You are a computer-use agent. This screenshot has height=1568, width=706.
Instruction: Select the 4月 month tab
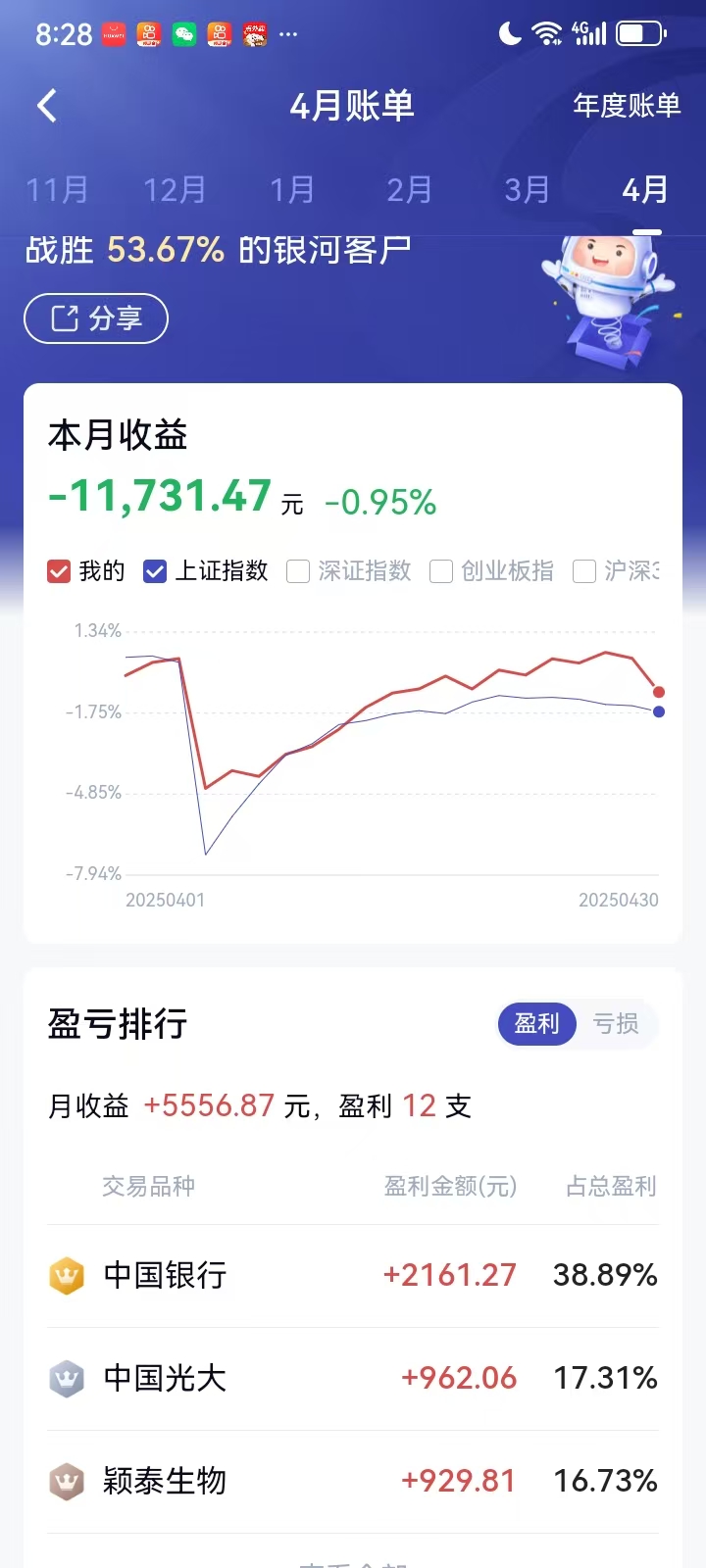pos(645,189)
